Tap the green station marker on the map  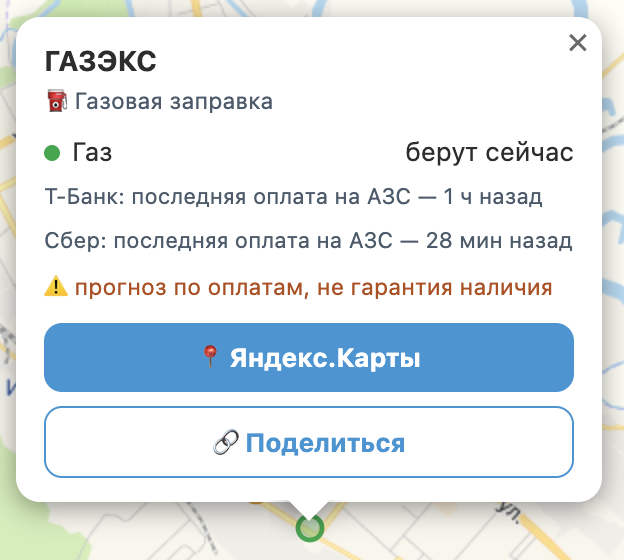[x=310, y=528]
